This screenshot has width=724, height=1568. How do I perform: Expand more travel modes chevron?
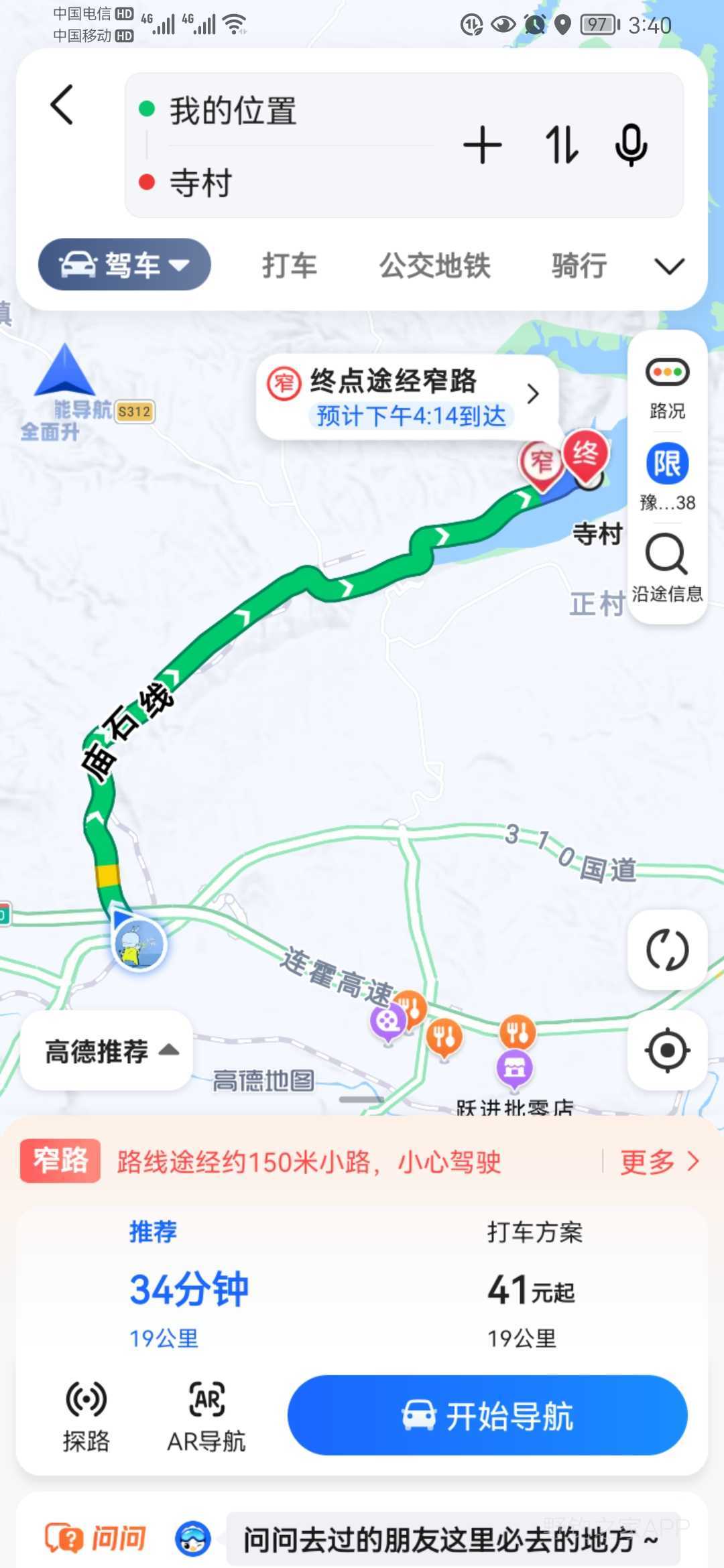(x=669, y=267)
